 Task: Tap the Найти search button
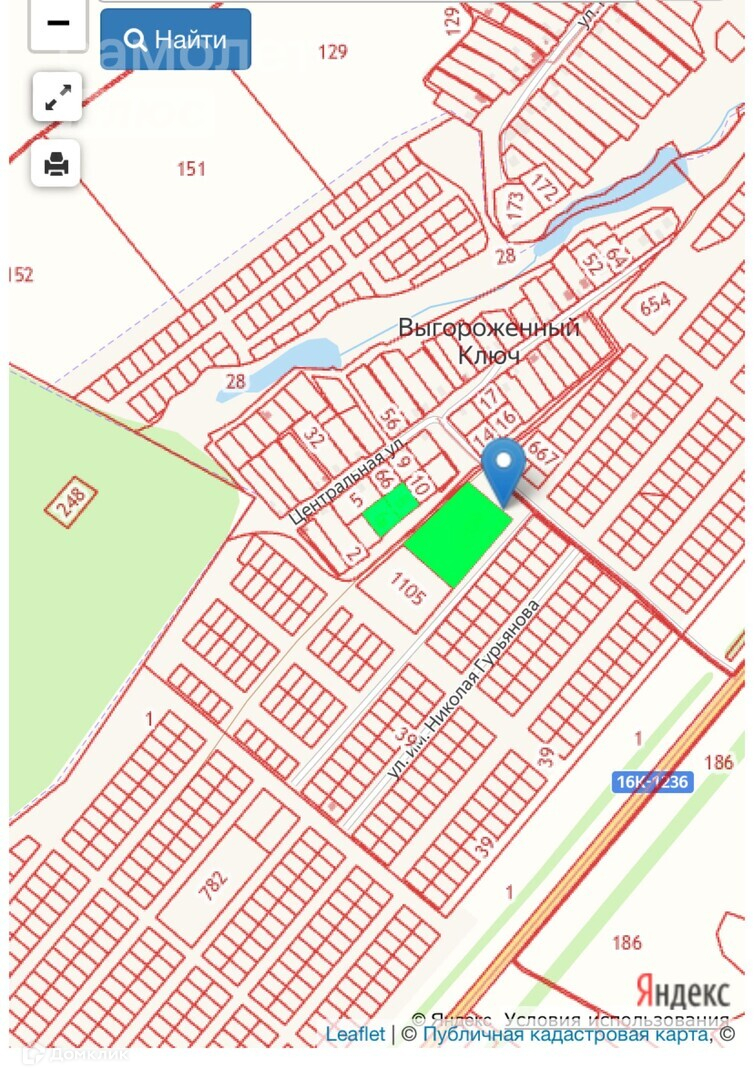tap(176, 39)
